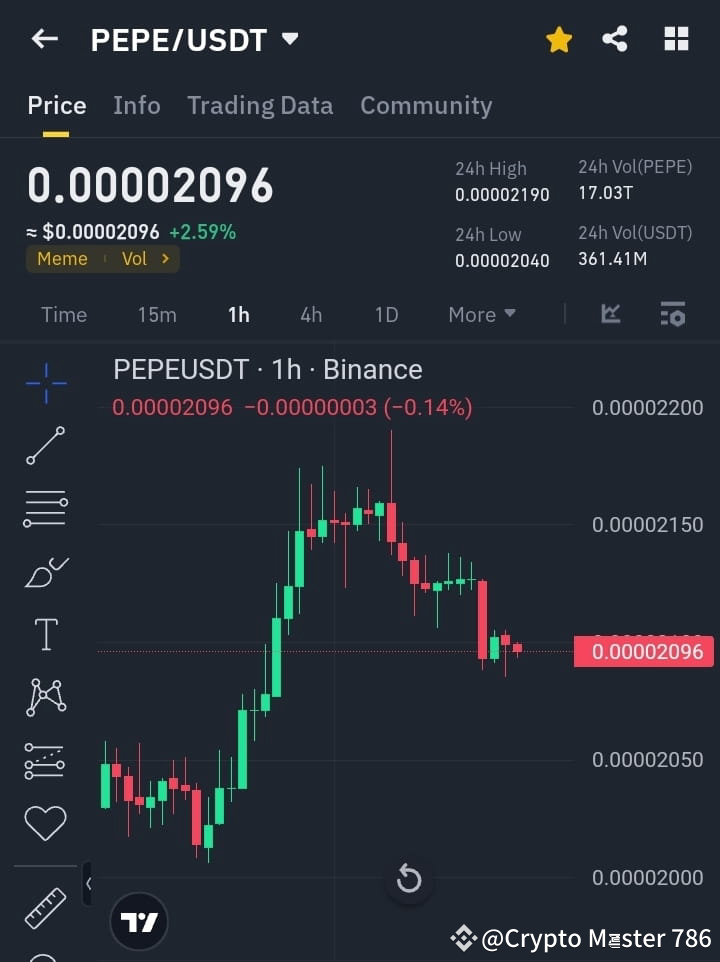Click the heart favorites drawing tool

44,821
